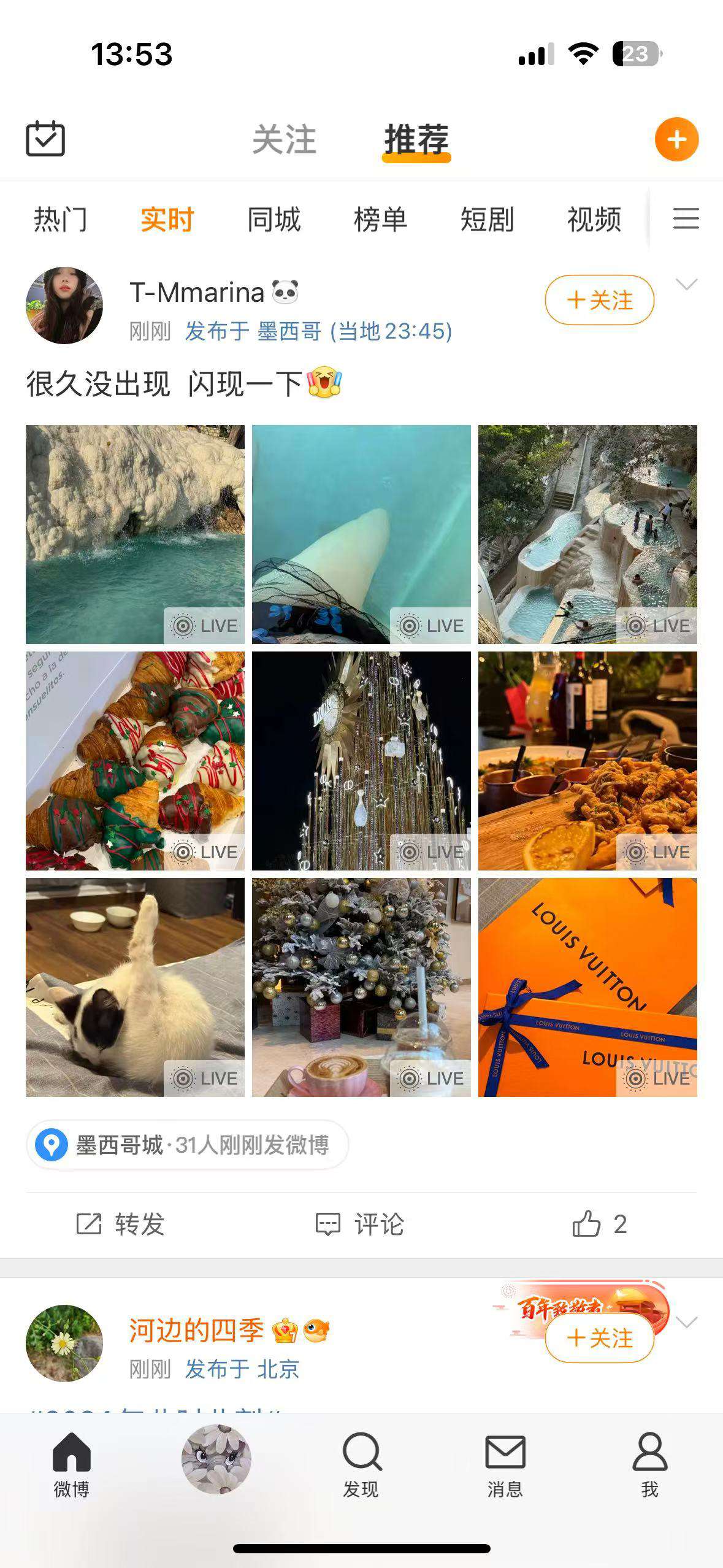This screenshot has width=723, height=1568.
Task: Open the 榜单 channel
Action: click(x=380, y=220)
